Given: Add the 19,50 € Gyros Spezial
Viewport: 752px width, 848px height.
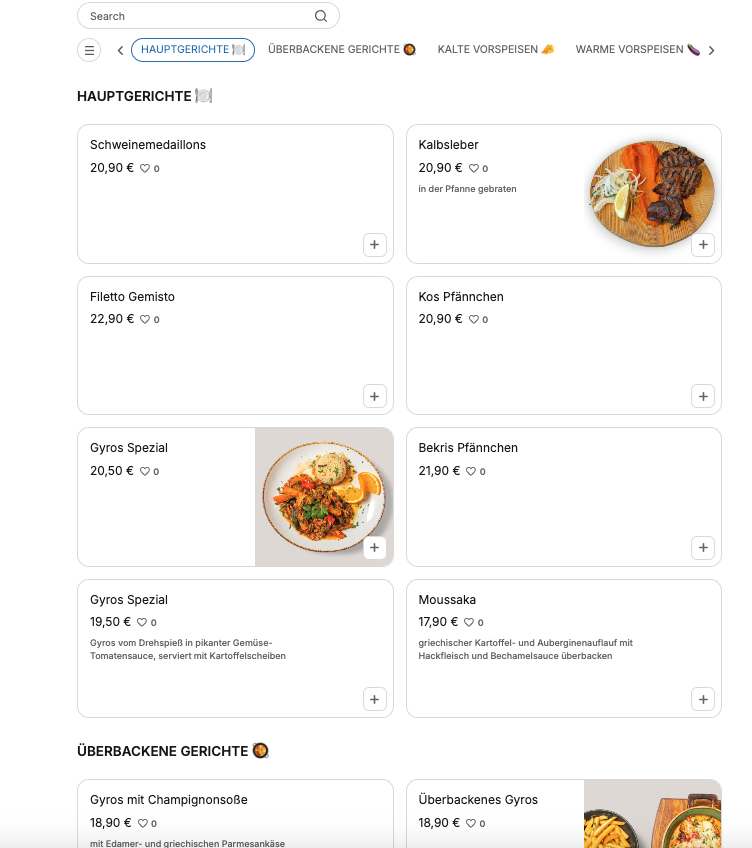Looking at the screenshot, I should (x=374, y=699).
